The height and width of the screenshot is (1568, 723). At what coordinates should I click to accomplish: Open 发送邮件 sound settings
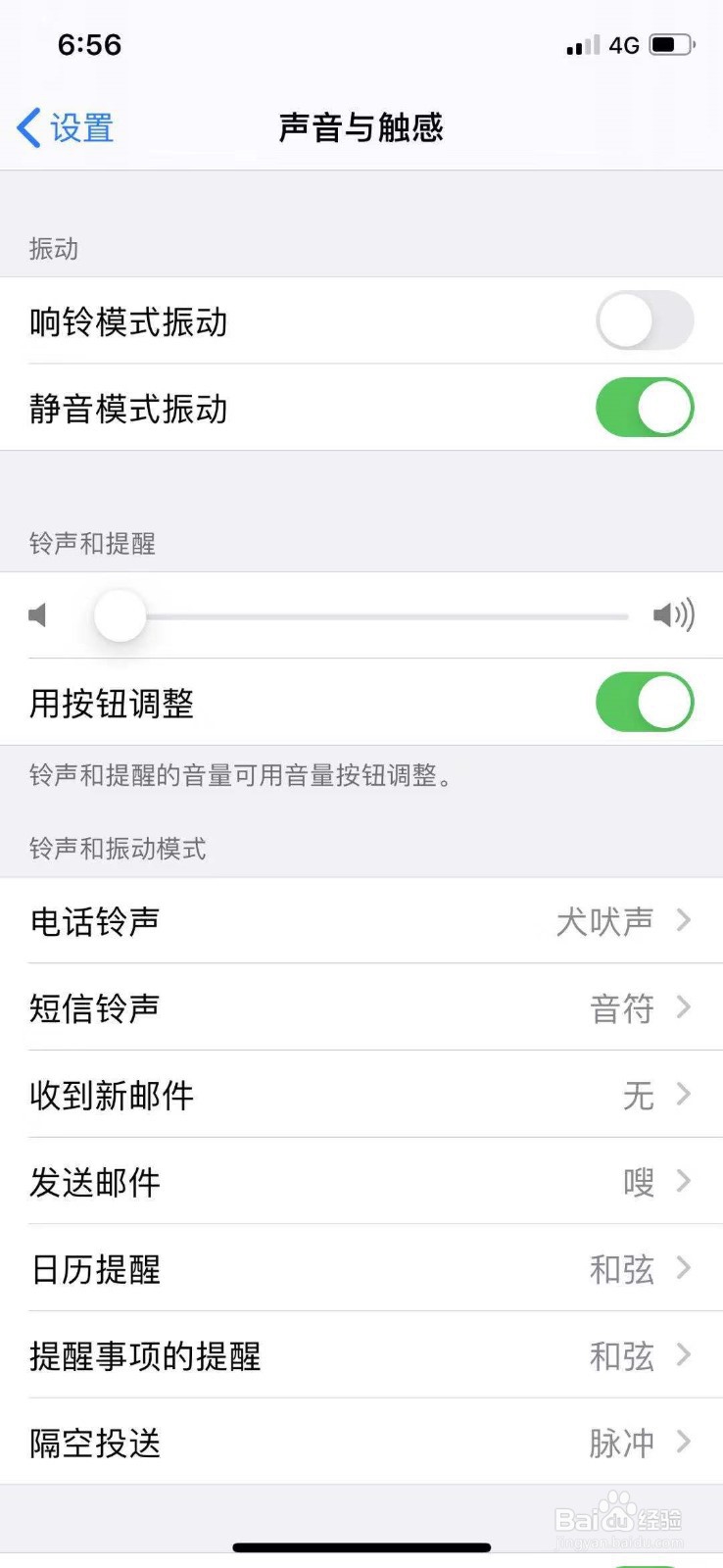[362, 1183]
